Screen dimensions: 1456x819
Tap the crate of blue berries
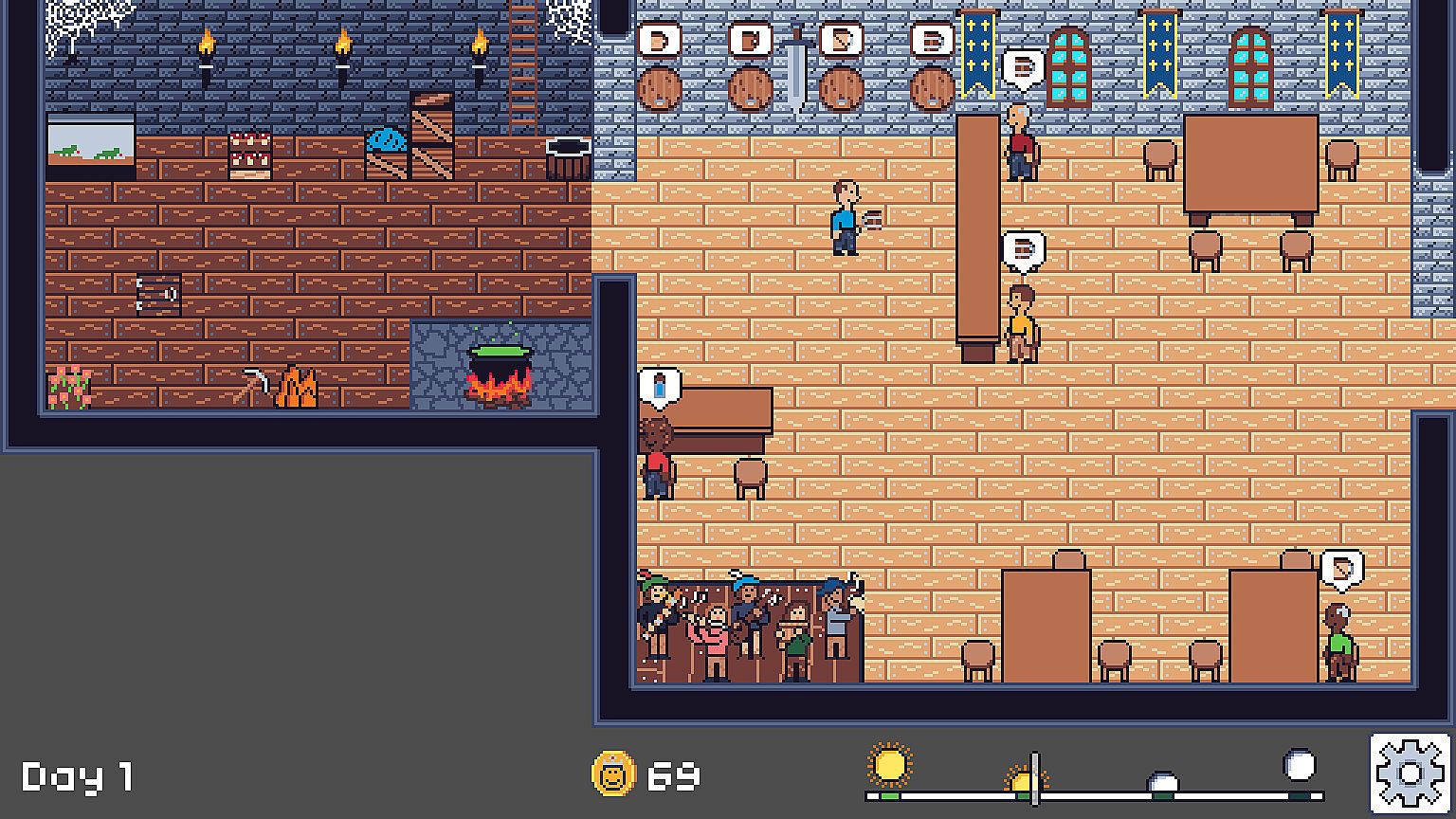(x=387, y=155)
